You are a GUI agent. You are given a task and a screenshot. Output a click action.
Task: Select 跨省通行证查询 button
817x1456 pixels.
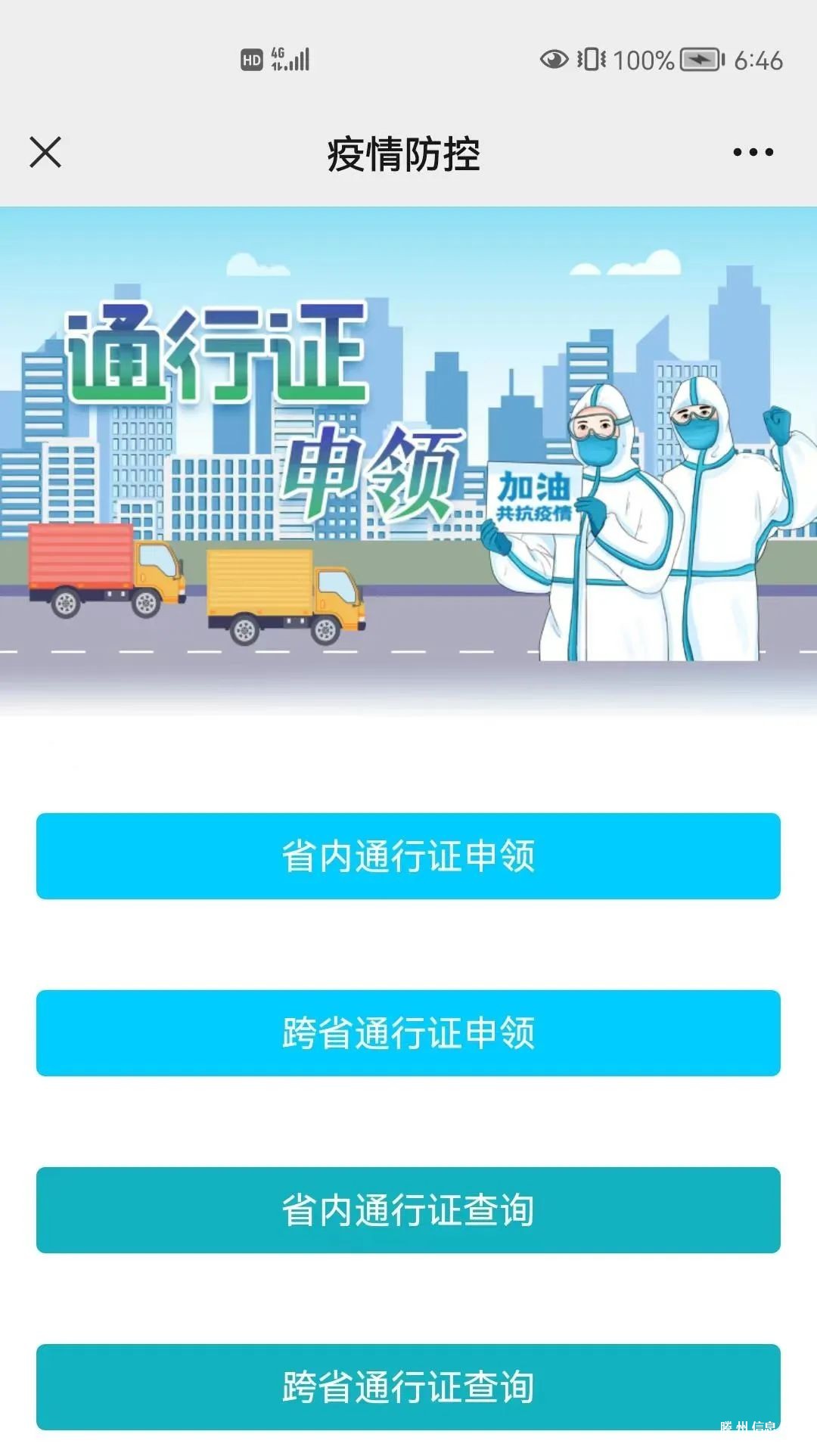[x=408, y=1386]
